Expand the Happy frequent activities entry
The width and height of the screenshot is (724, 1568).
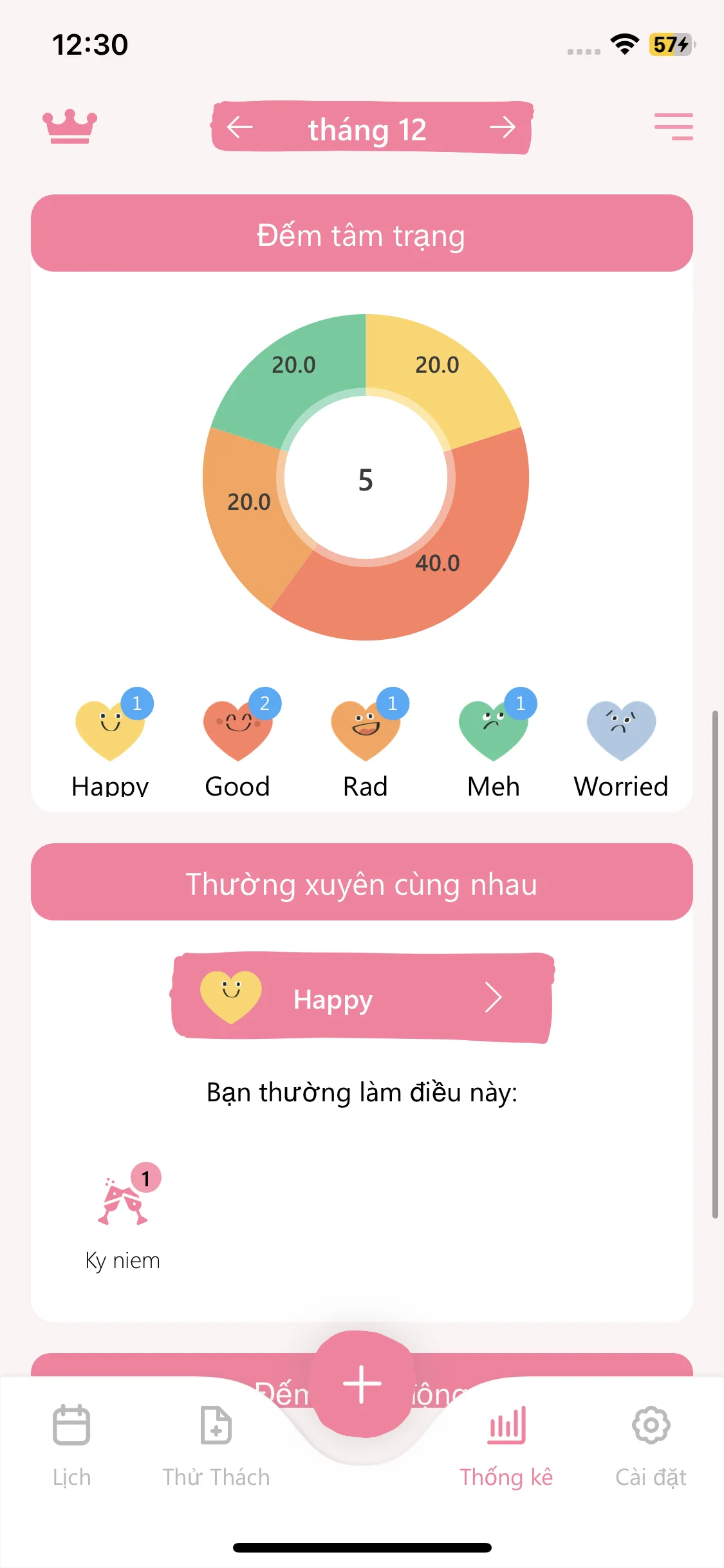494,998
